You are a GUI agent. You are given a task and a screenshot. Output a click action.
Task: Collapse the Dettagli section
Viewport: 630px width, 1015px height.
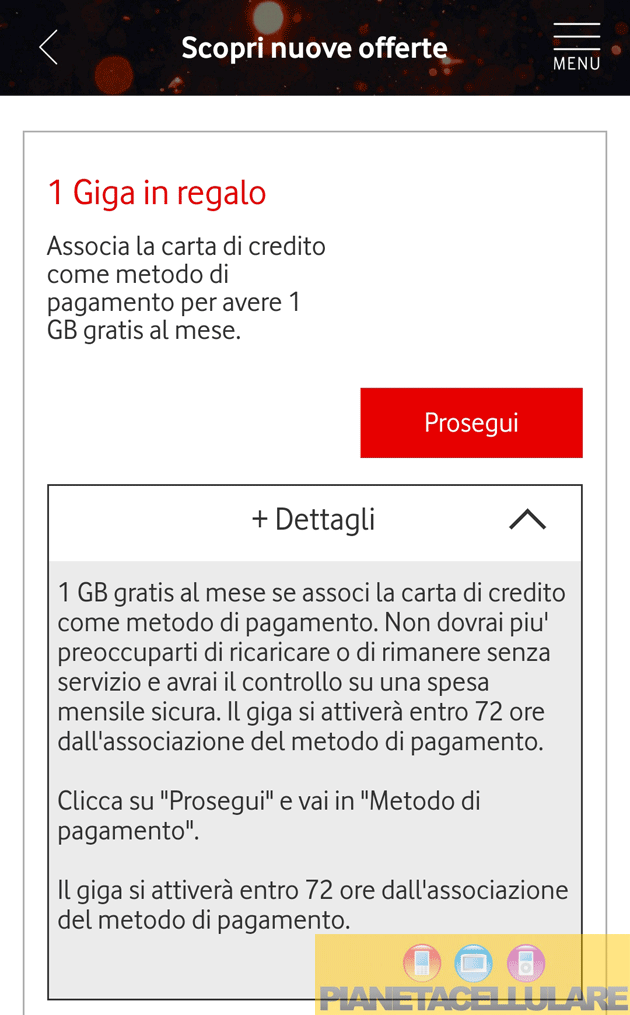[527, 520]
